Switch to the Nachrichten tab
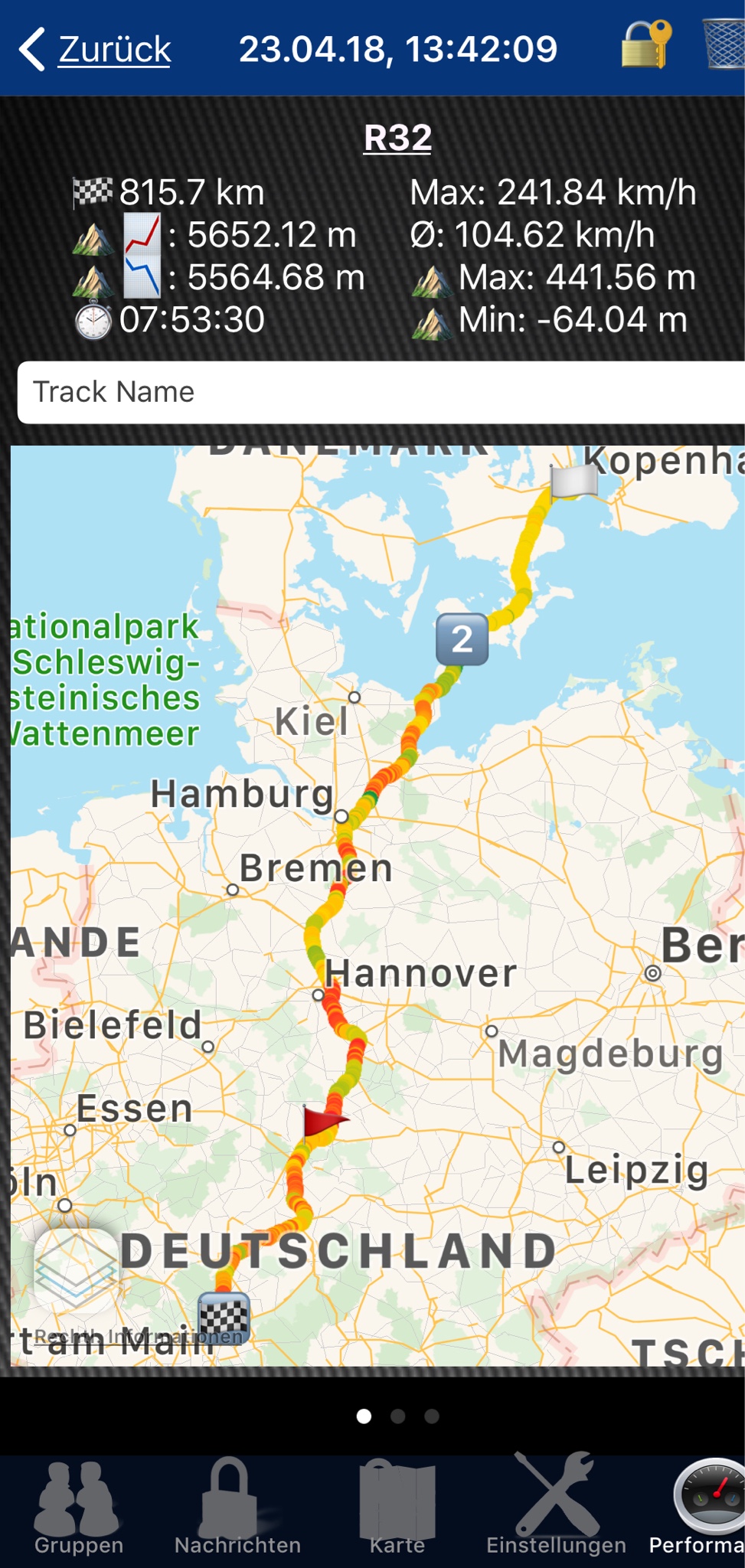The image size is (745, 1568). [237, 1508]
